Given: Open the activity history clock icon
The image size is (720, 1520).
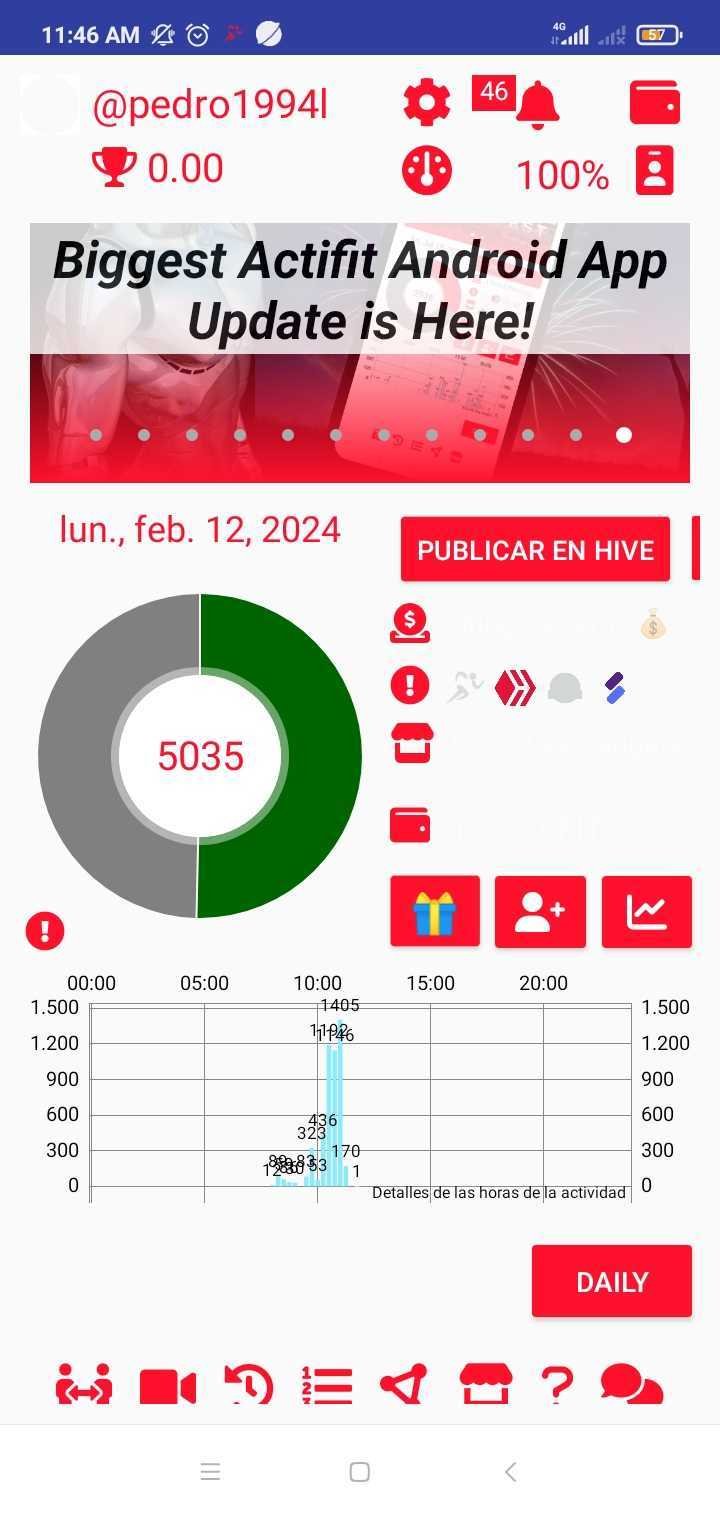Looking at the screenshot, I should click(248, 1386).
